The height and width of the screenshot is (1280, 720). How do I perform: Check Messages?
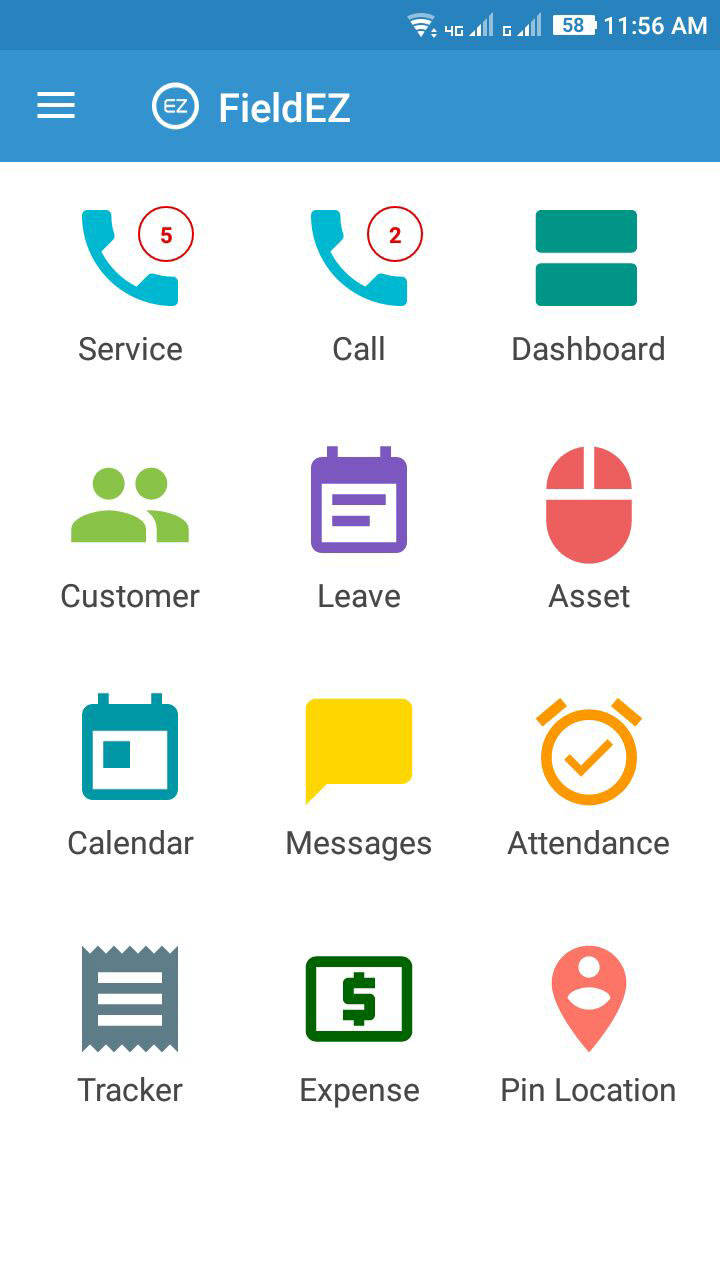[x=358, y=748]
